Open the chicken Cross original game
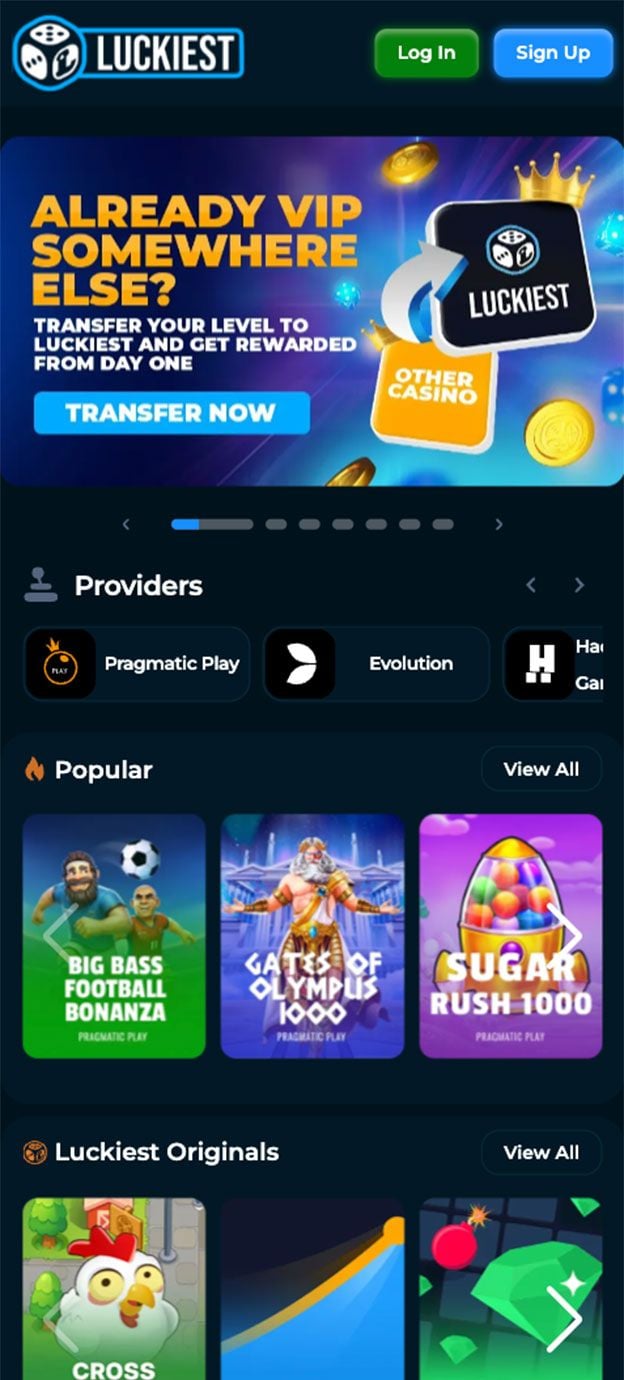 (x=114, y=1289)
